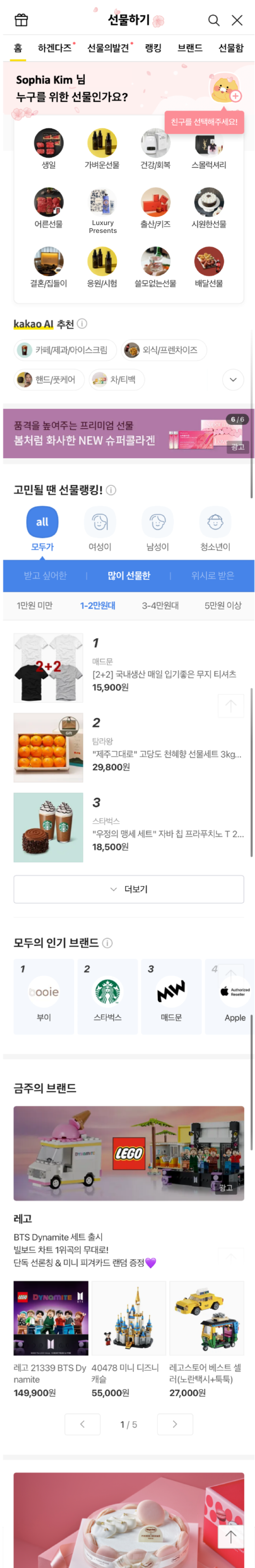Tap the 카페/제과/아이스크림 chip
The image size is (255, 1568).
tap(65, 350)
